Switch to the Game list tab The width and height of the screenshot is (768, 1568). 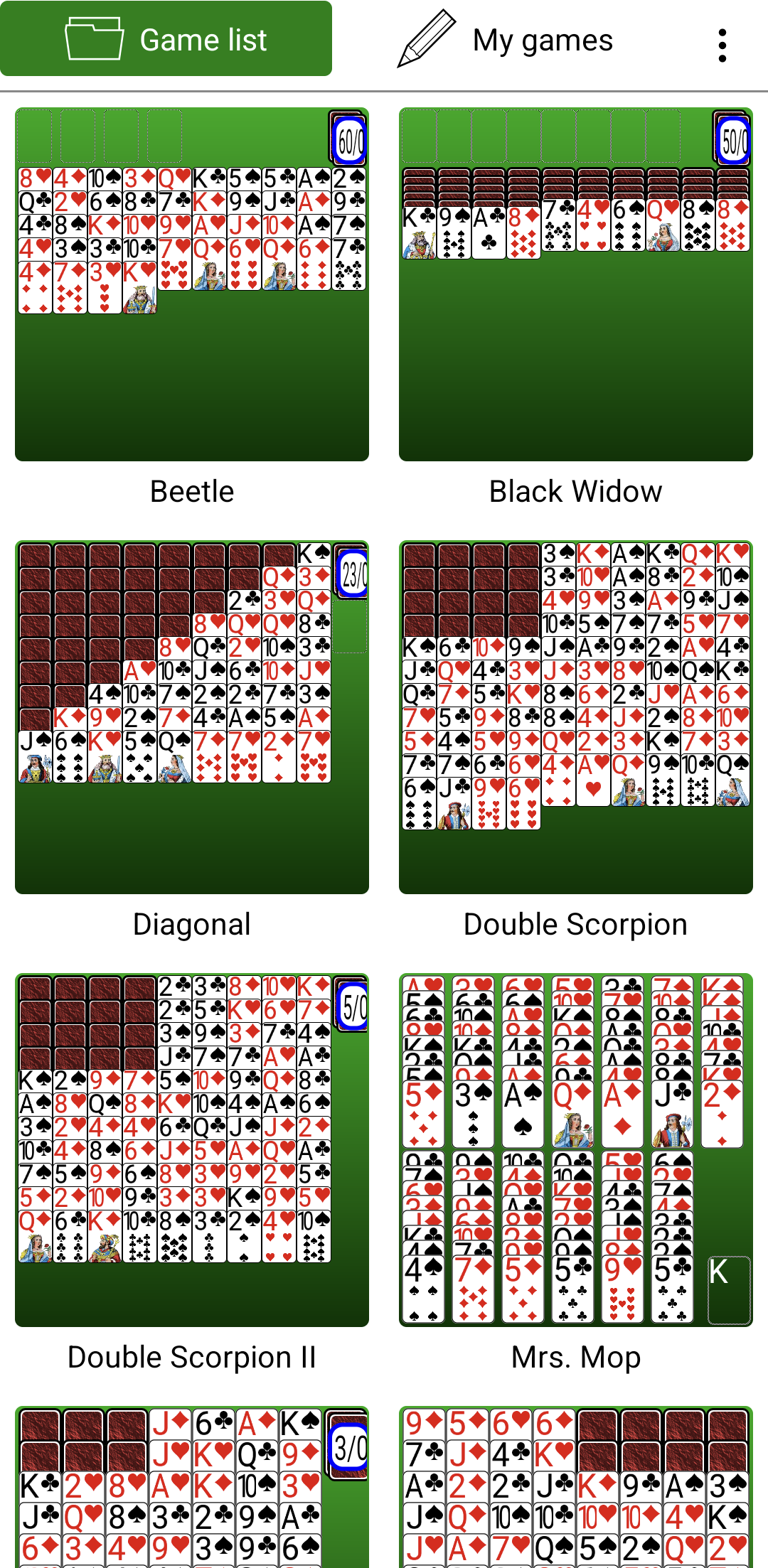[x=166, y=39]
